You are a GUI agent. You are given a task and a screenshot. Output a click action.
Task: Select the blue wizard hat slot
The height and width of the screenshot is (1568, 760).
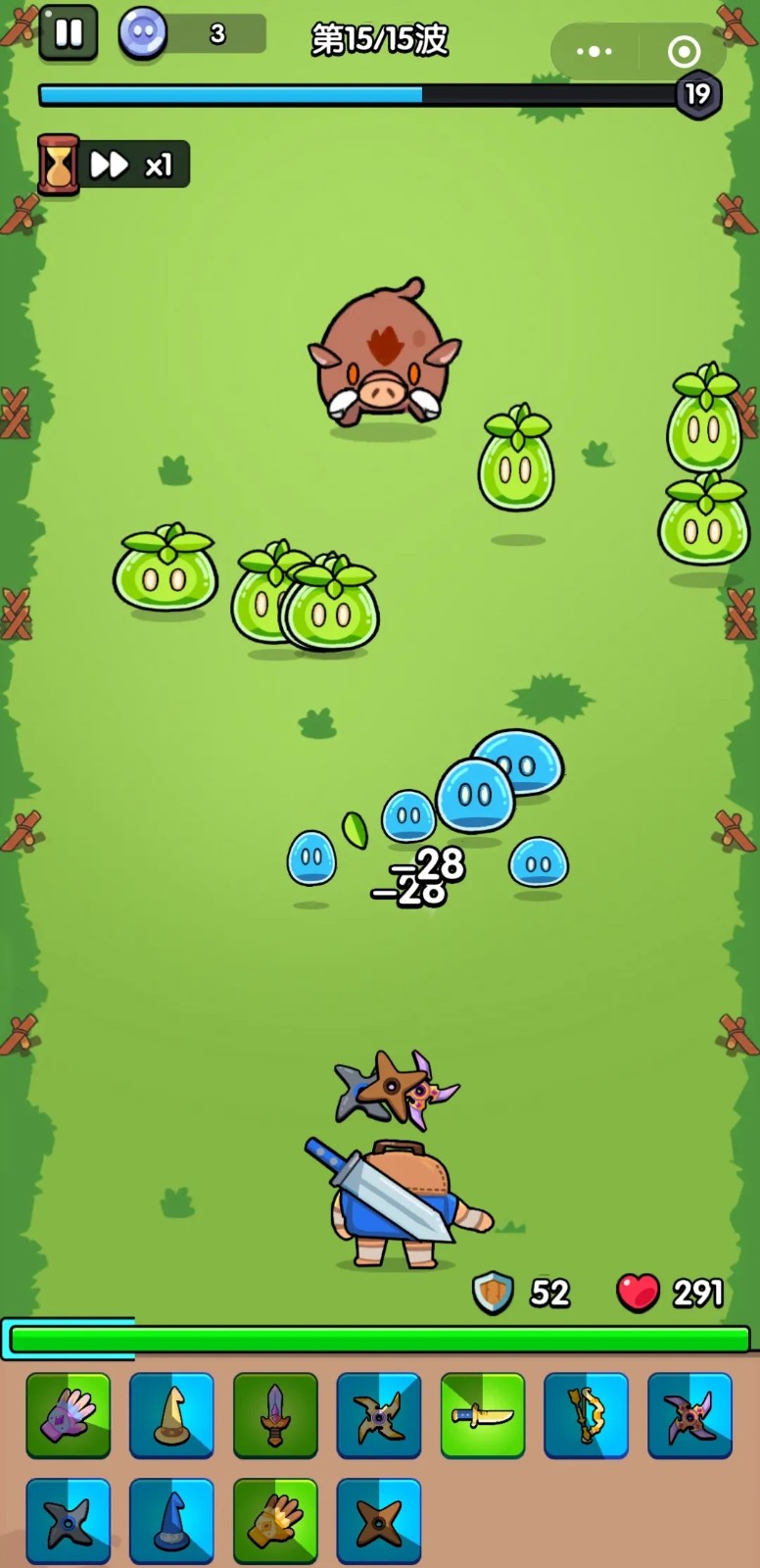172,1521
